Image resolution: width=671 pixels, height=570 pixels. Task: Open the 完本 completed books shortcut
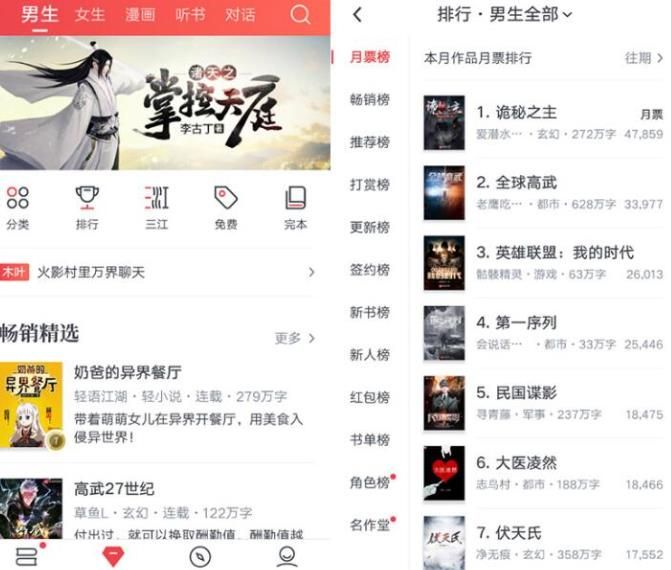click(295, 207)
